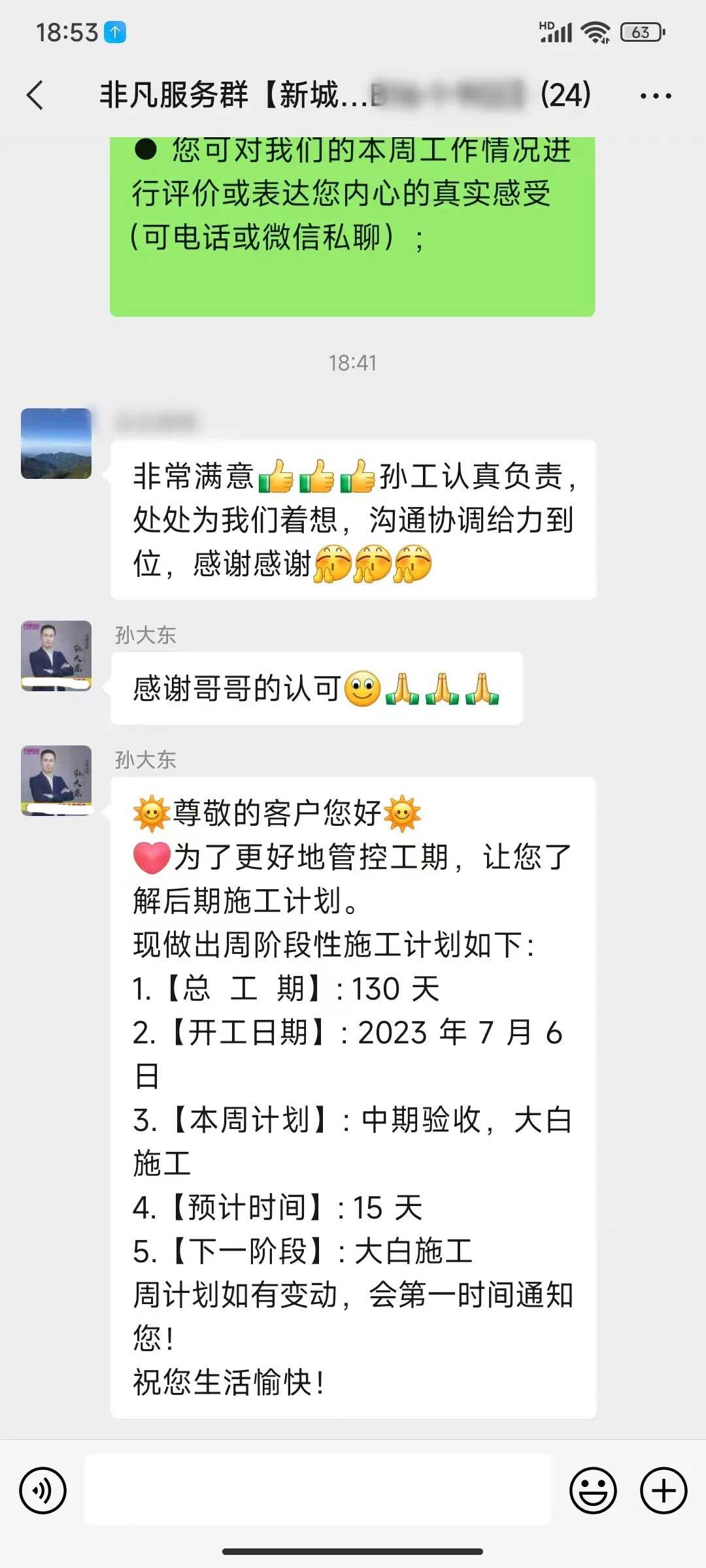Open the emoji picker
Viewport: 706px width, 1568px height.
tap(593, 1490)
